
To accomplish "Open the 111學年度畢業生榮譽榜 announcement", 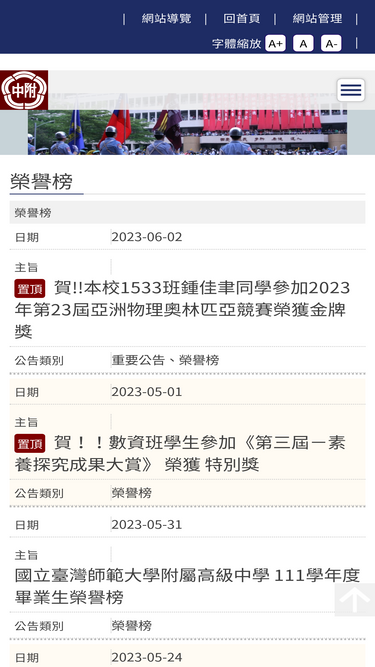I will click(188, 587).
